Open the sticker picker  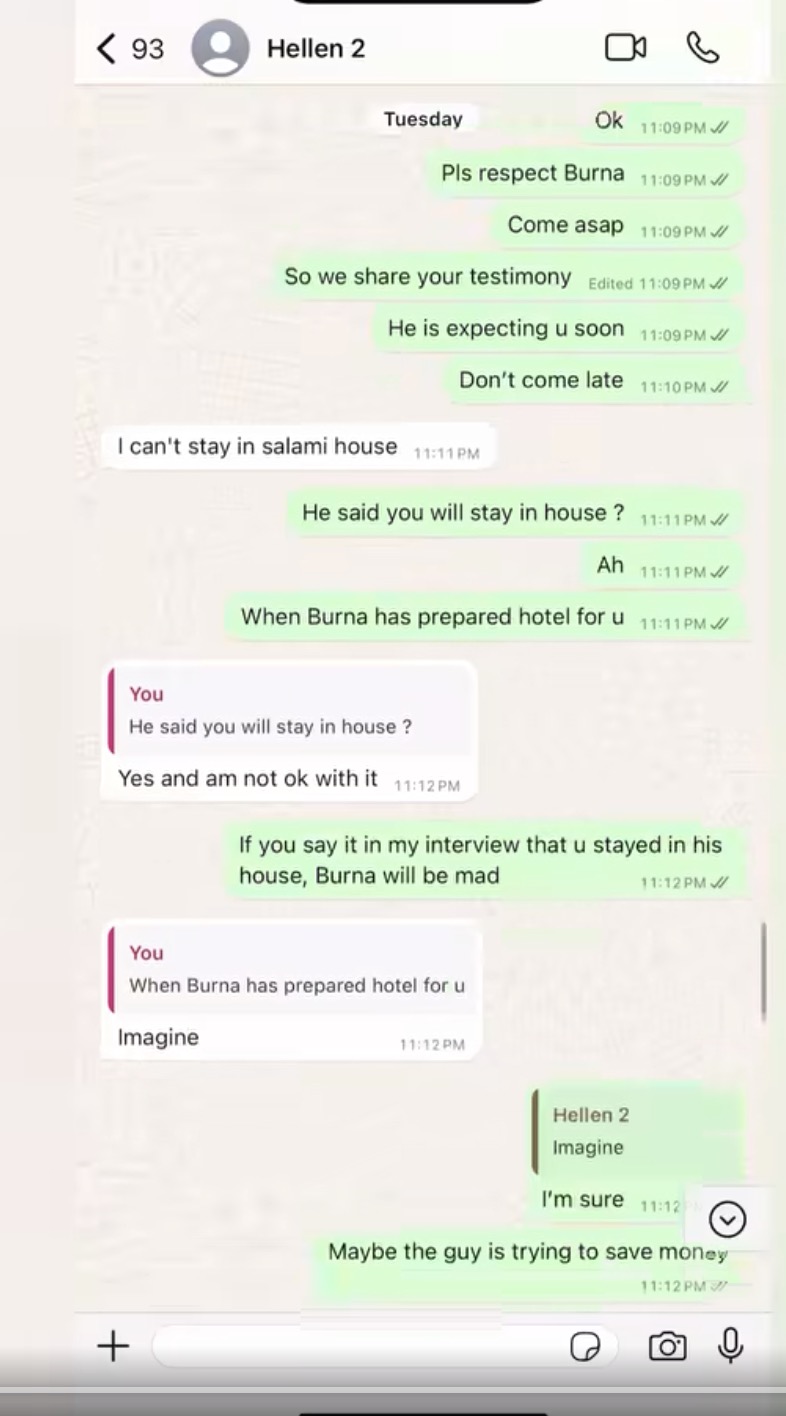click(x=585, y=1347)
